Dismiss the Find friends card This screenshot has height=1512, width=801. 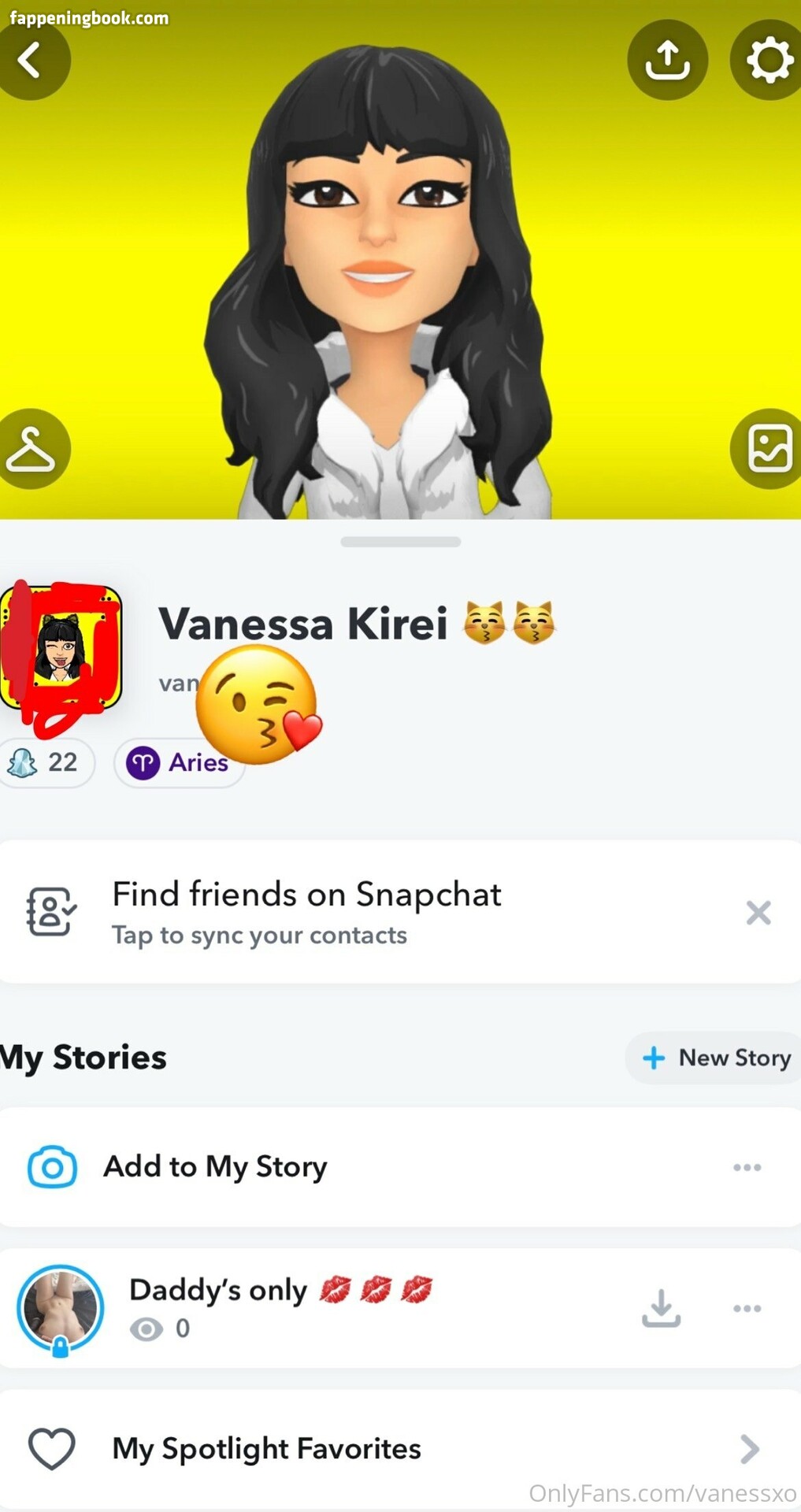pos(758,913)
